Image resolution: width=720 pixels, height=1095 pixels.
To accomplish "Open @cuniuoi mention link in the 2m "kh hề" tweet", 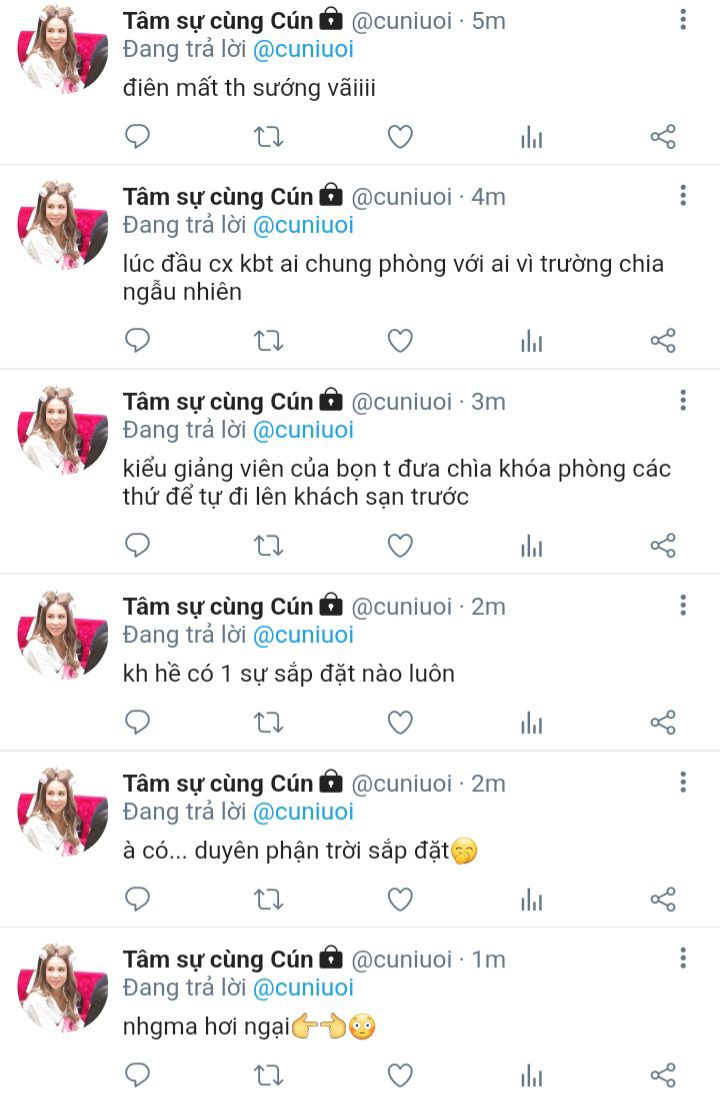I will click(x=303, y=635).
